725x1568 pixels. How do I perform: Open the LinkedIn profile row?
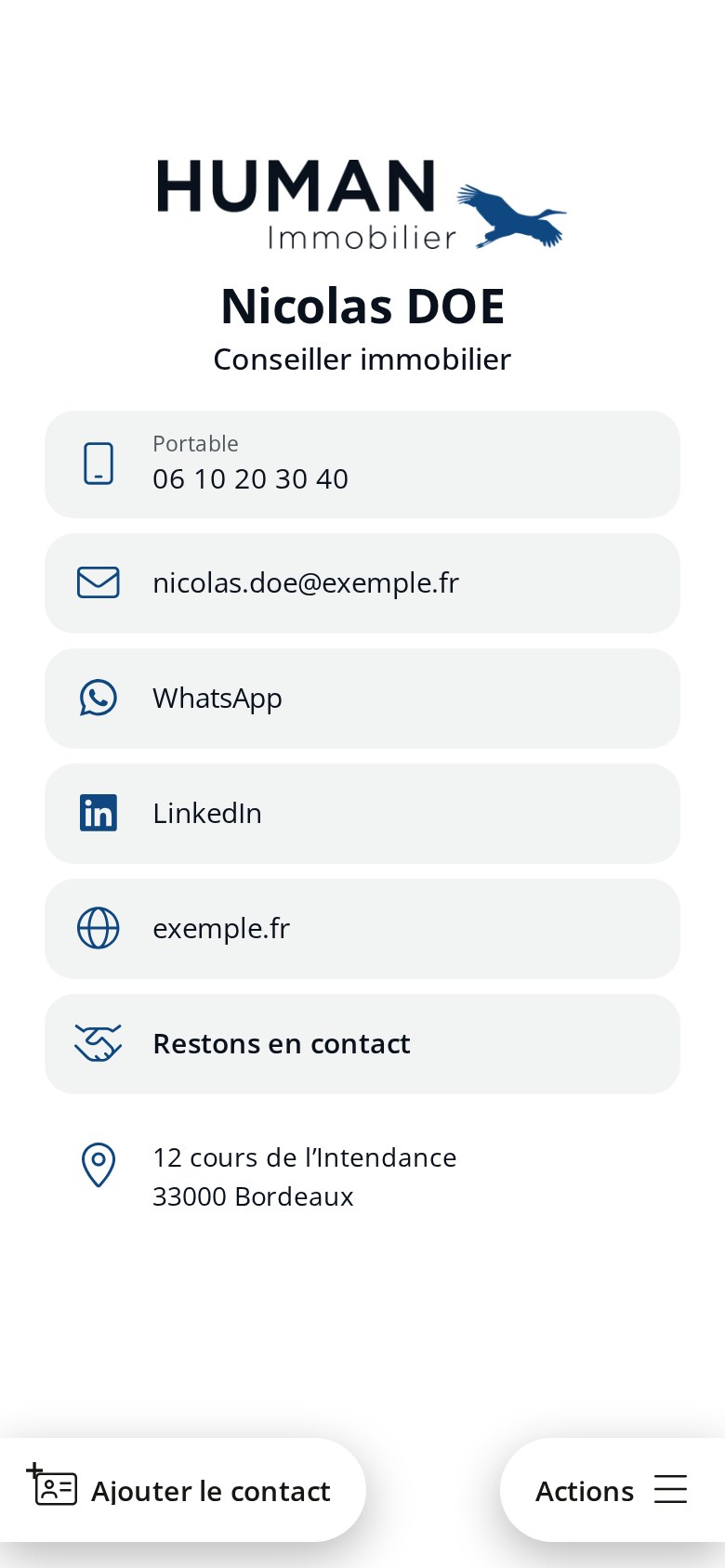[x=362, y=814]
